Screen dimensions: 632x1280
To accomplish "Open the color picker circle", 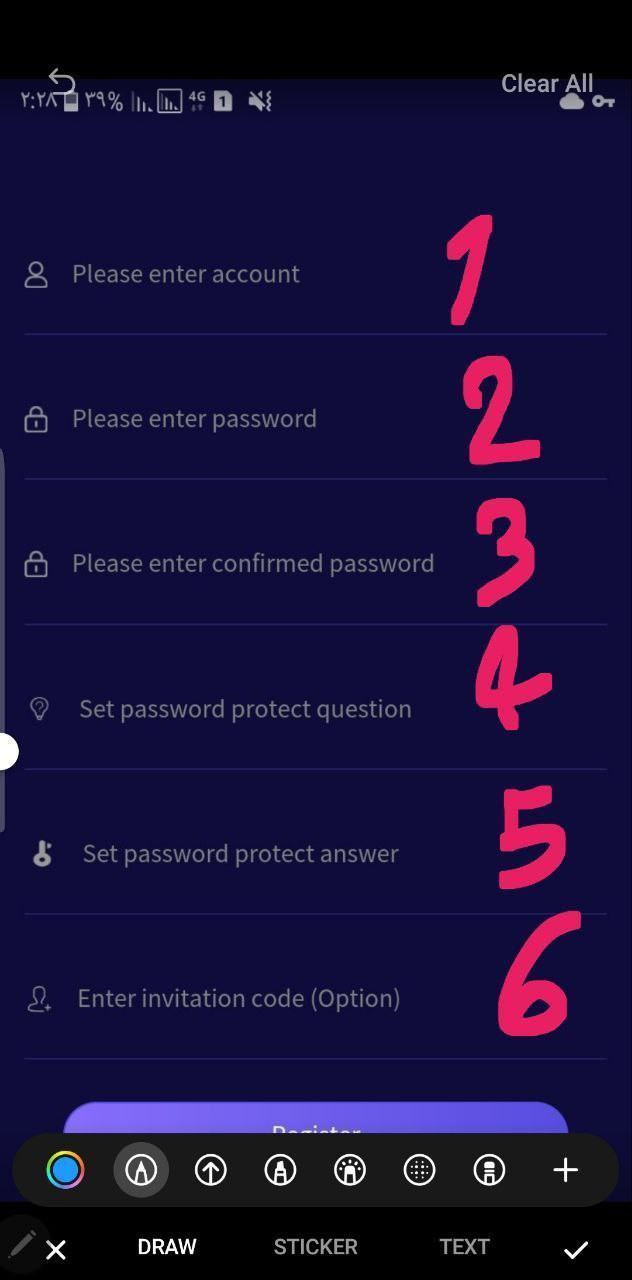I will (65, 1169).
